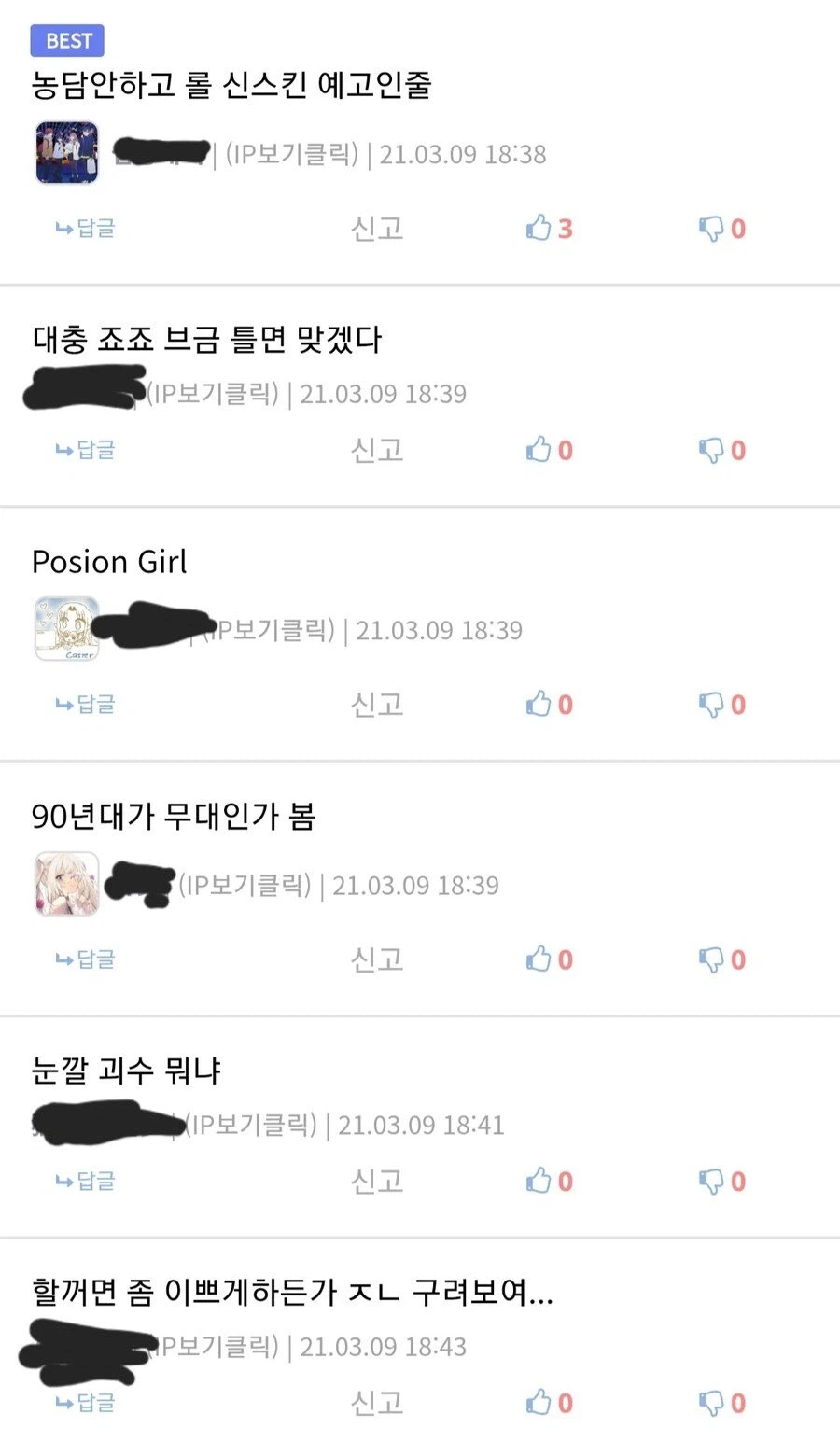
Task: Downvote the Posion Girl comment
Action: pyautogui.click(x=713, y=705)
